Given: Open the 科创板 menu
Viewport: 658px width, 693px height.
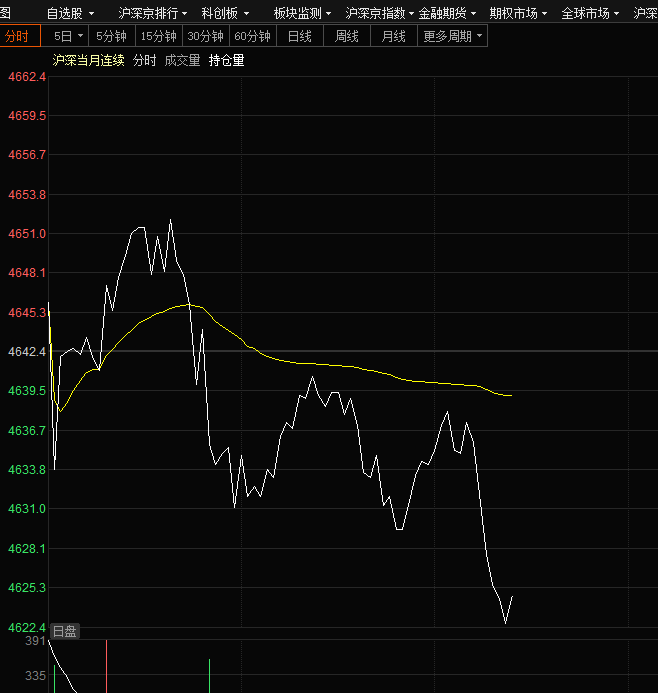Looking at the screenshot, I should pyautogui.click(x=225, y=13).
